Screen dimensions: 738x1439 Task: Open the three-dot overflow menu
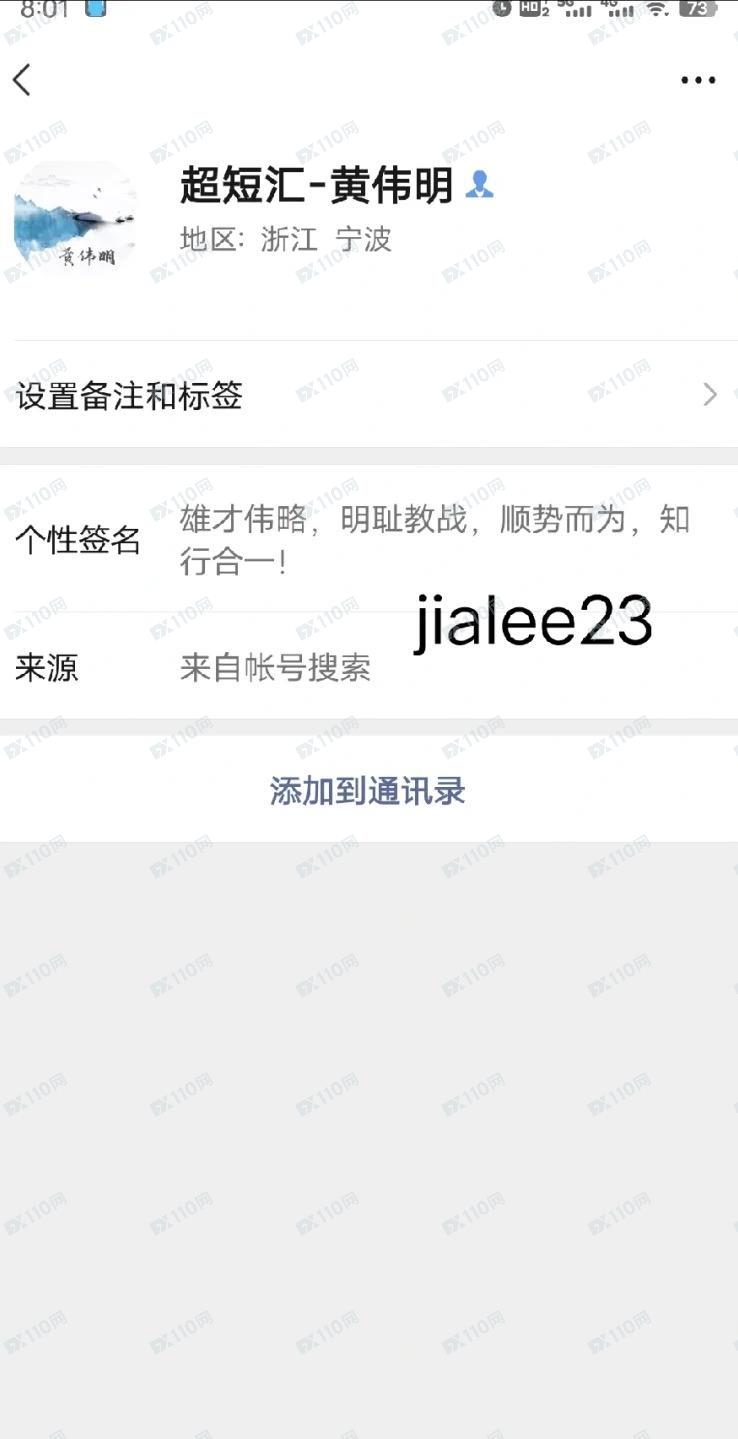click(x=697, y=81)
